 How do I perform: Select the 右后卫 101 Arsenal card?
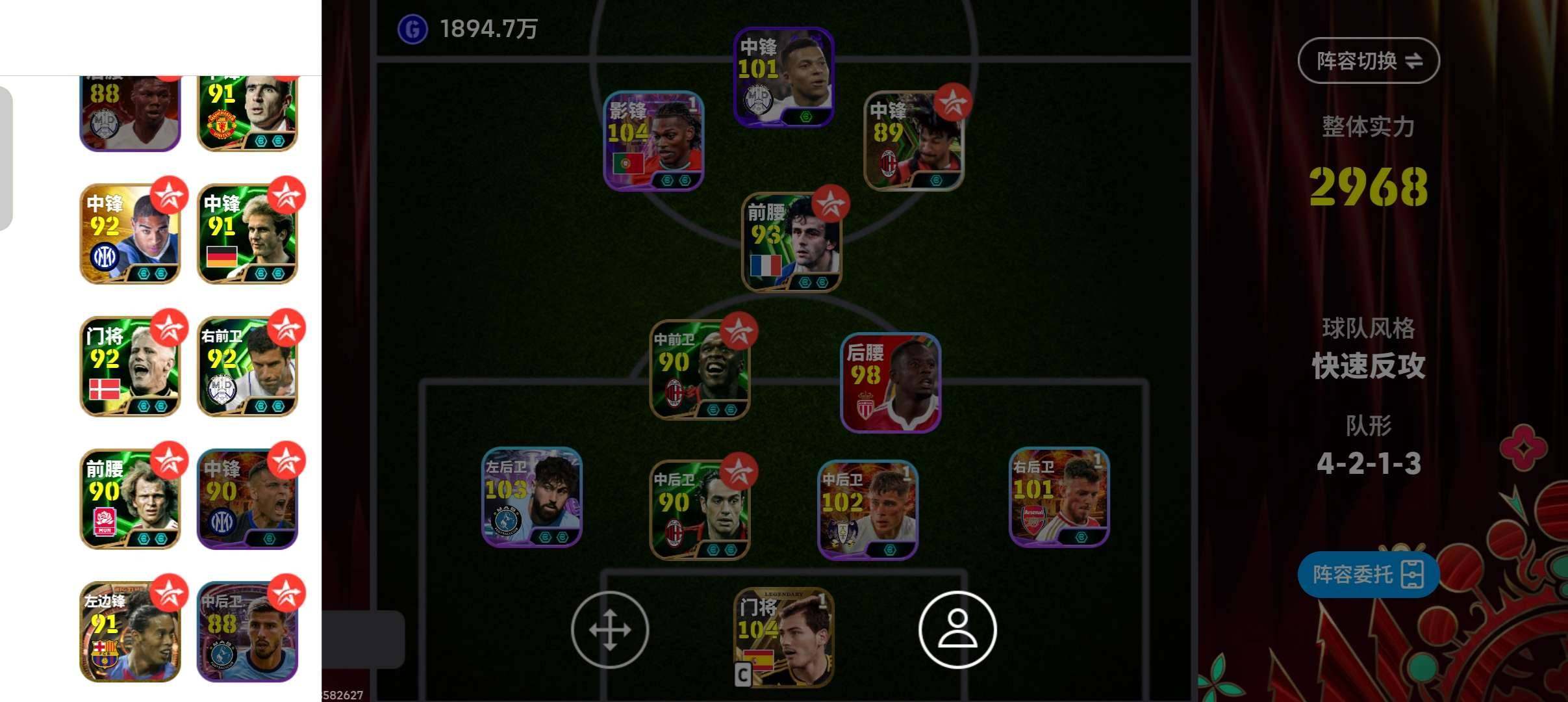(x=1059, y=497)
